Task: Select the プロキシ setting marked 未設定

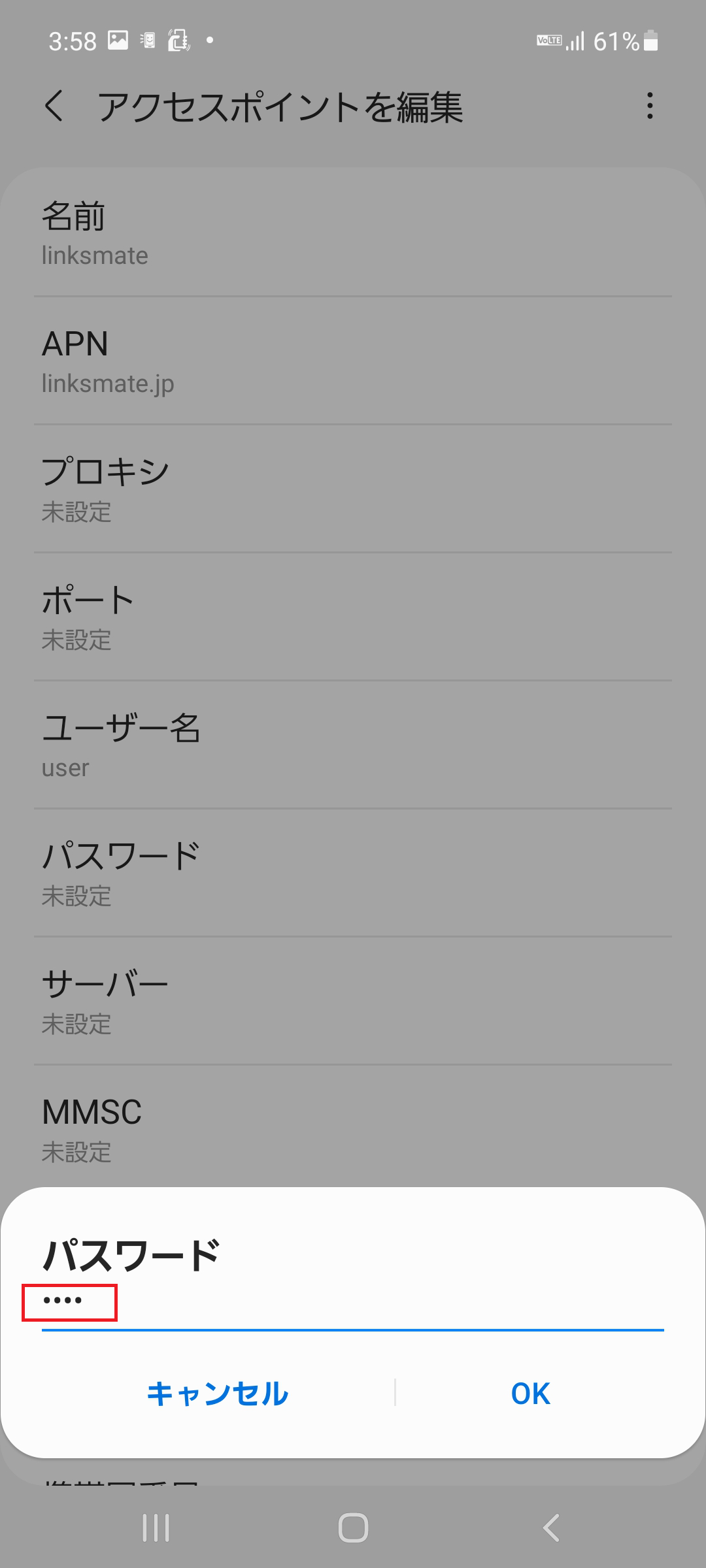Action: pos(353,489)
